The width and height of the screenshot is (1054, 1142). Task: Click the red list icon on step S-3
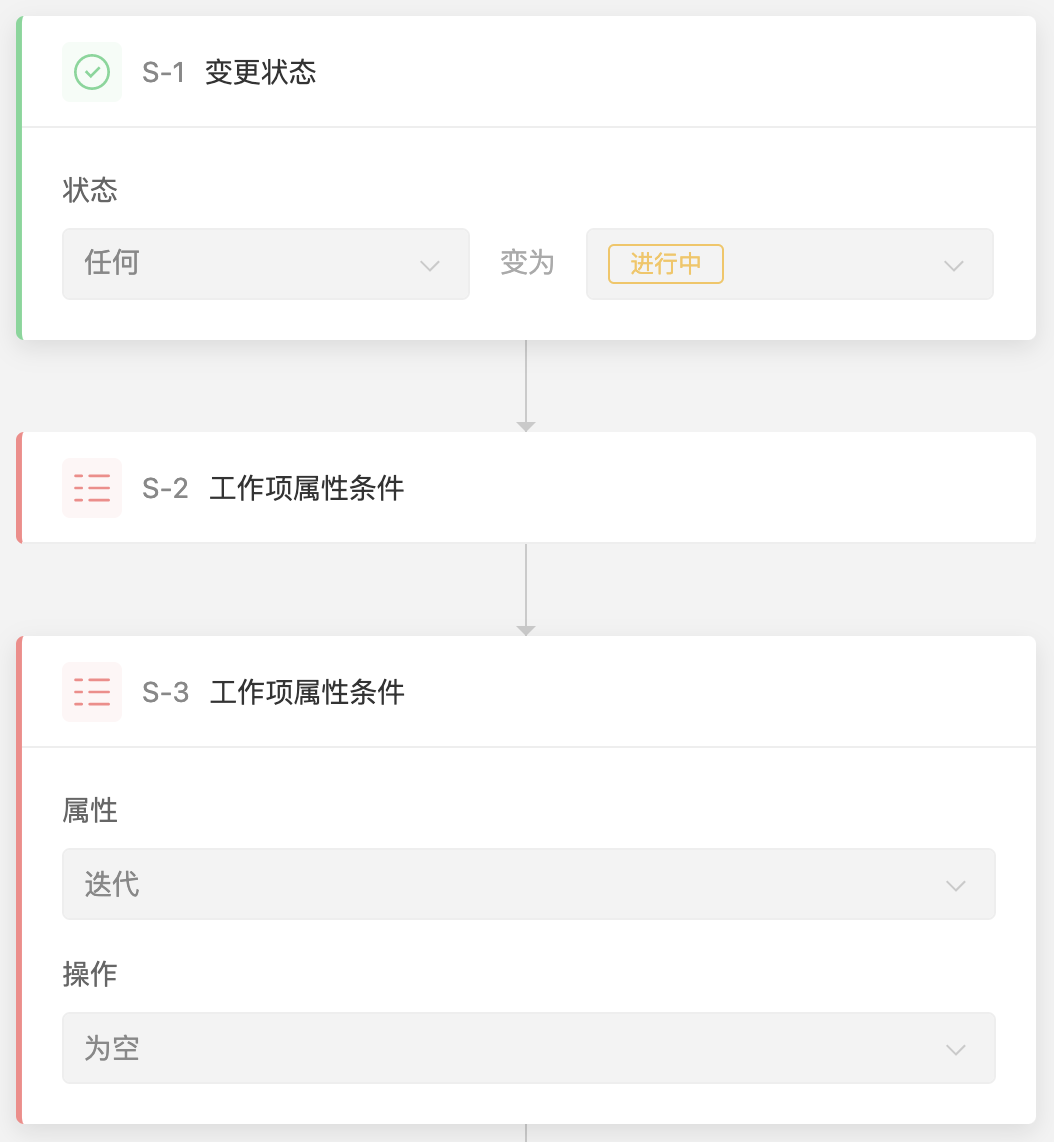point(91,691)
